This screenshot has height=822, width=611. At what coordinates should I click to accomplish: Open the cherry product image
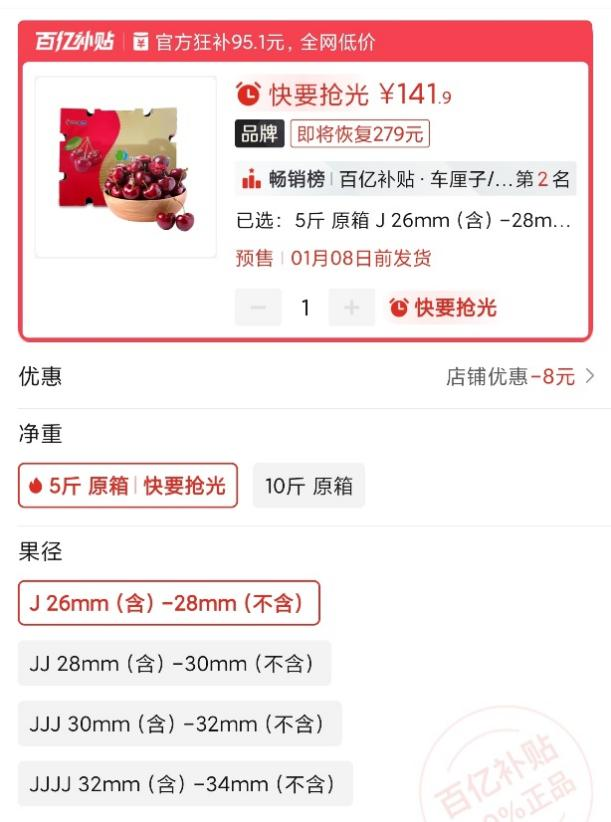pyautogui.click(x=126, y=167)
